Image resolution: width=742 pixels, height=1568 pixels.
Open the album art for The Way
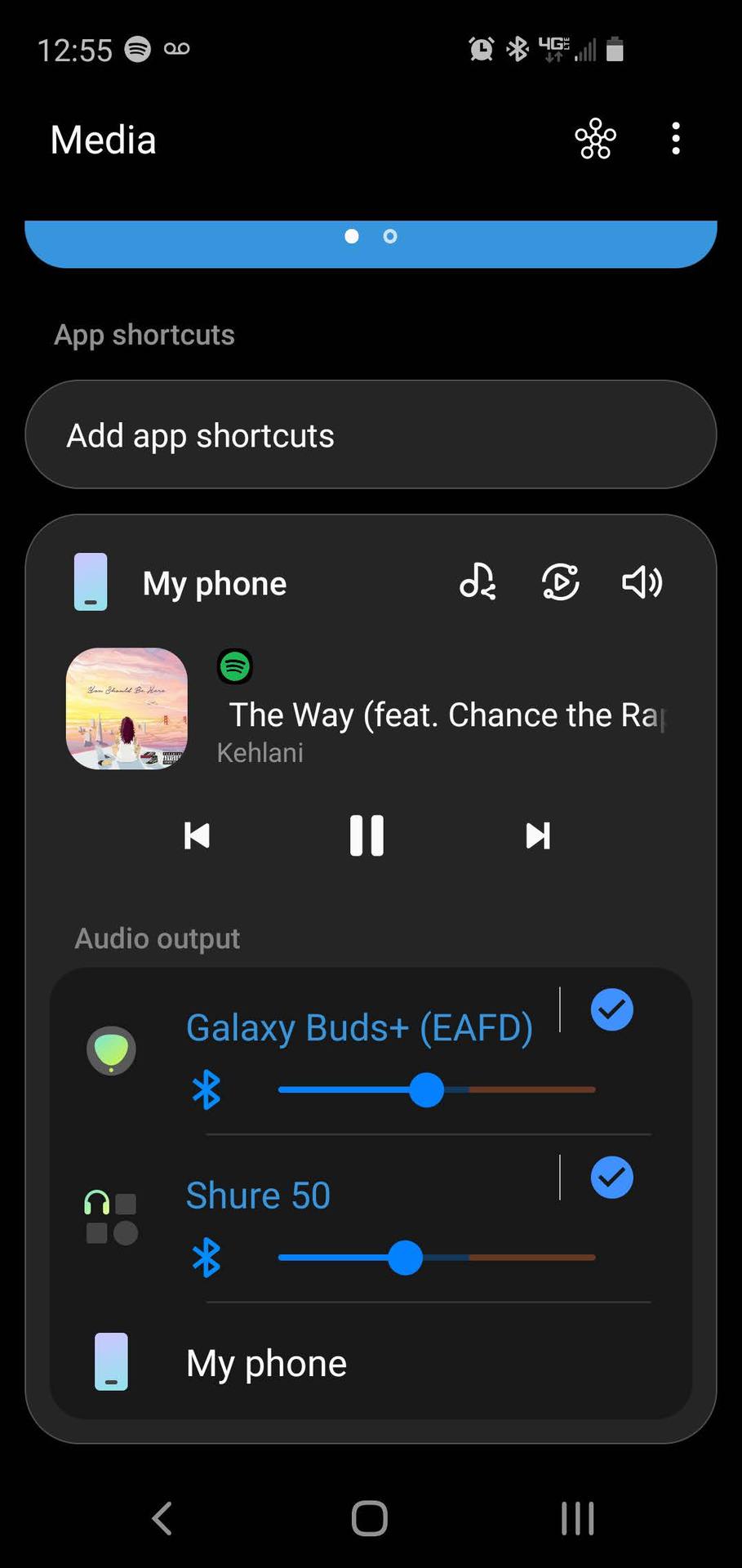[127, 709]
